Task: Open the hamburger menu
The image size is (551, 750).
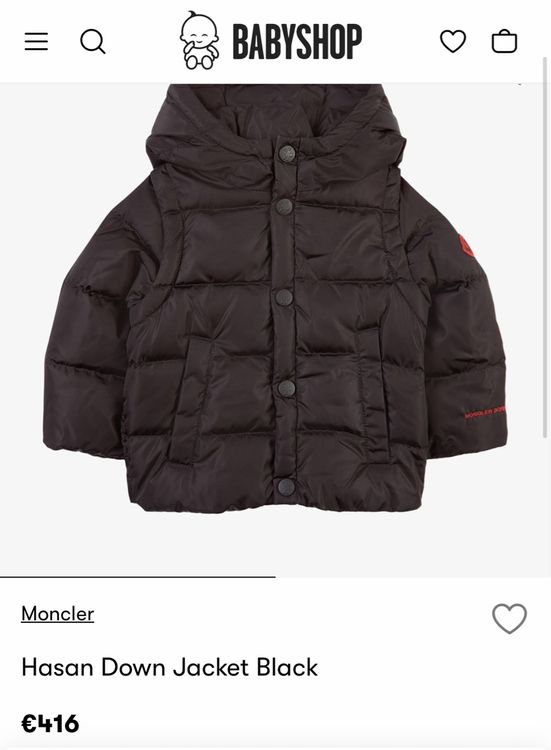Action: click(36, 42)
